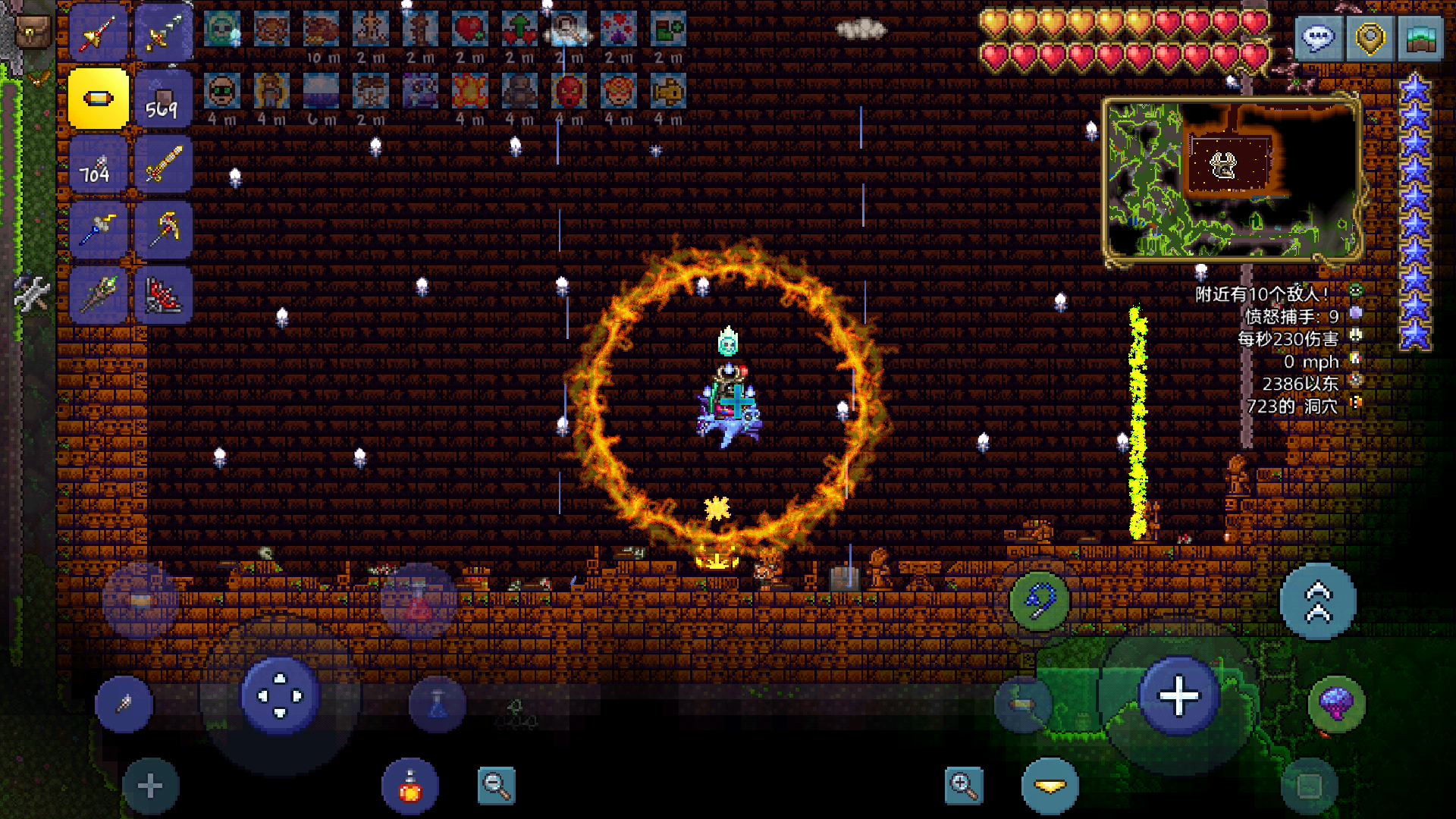
Task: Select the hotbar slot showing 569
Action: [x=163, y=100]
